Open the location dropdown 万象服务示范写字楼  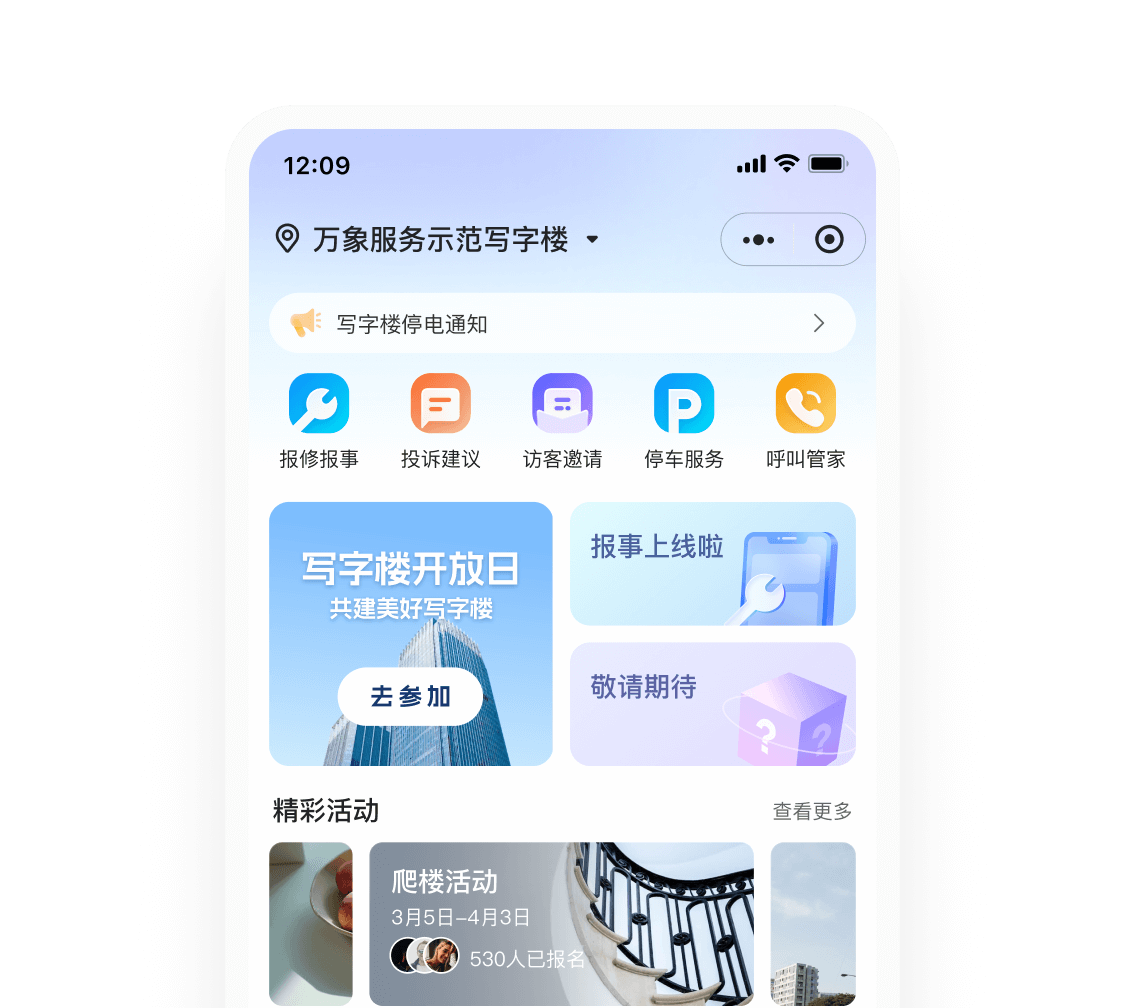(x=440, y=240)
